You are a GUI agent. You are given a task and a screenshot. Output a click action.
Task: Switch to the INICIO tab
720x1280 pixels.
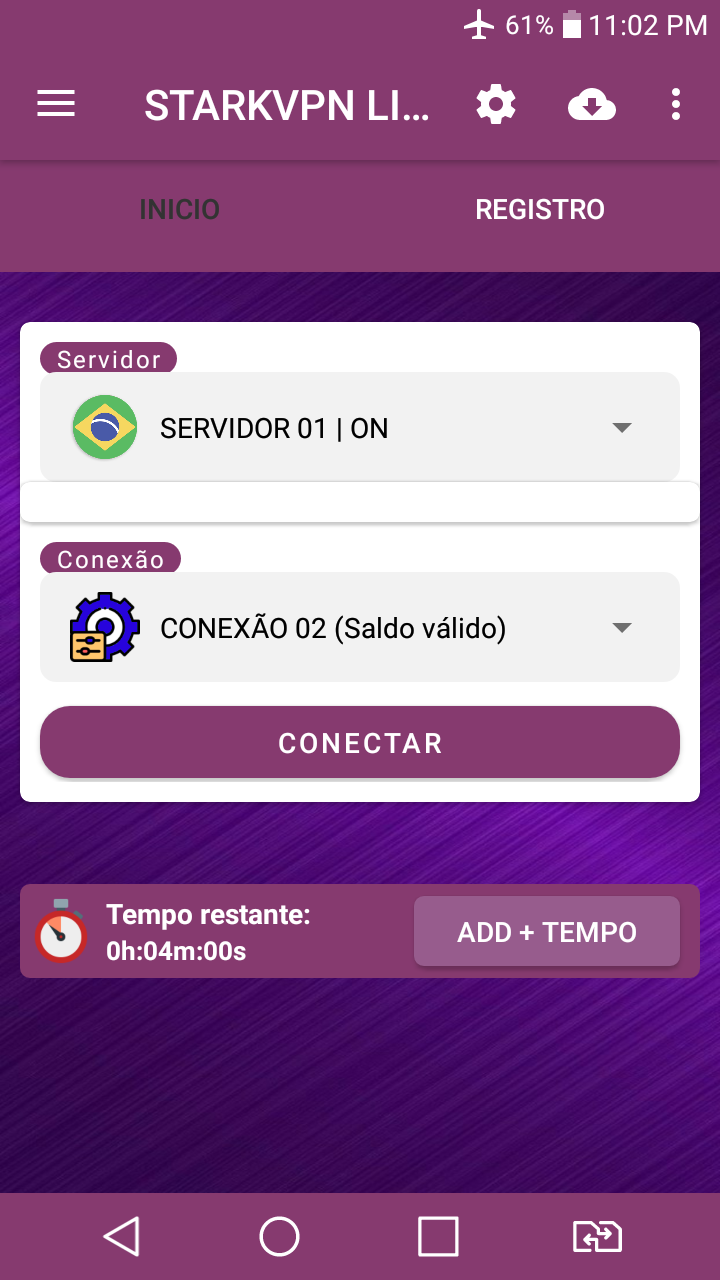(180, 210)
